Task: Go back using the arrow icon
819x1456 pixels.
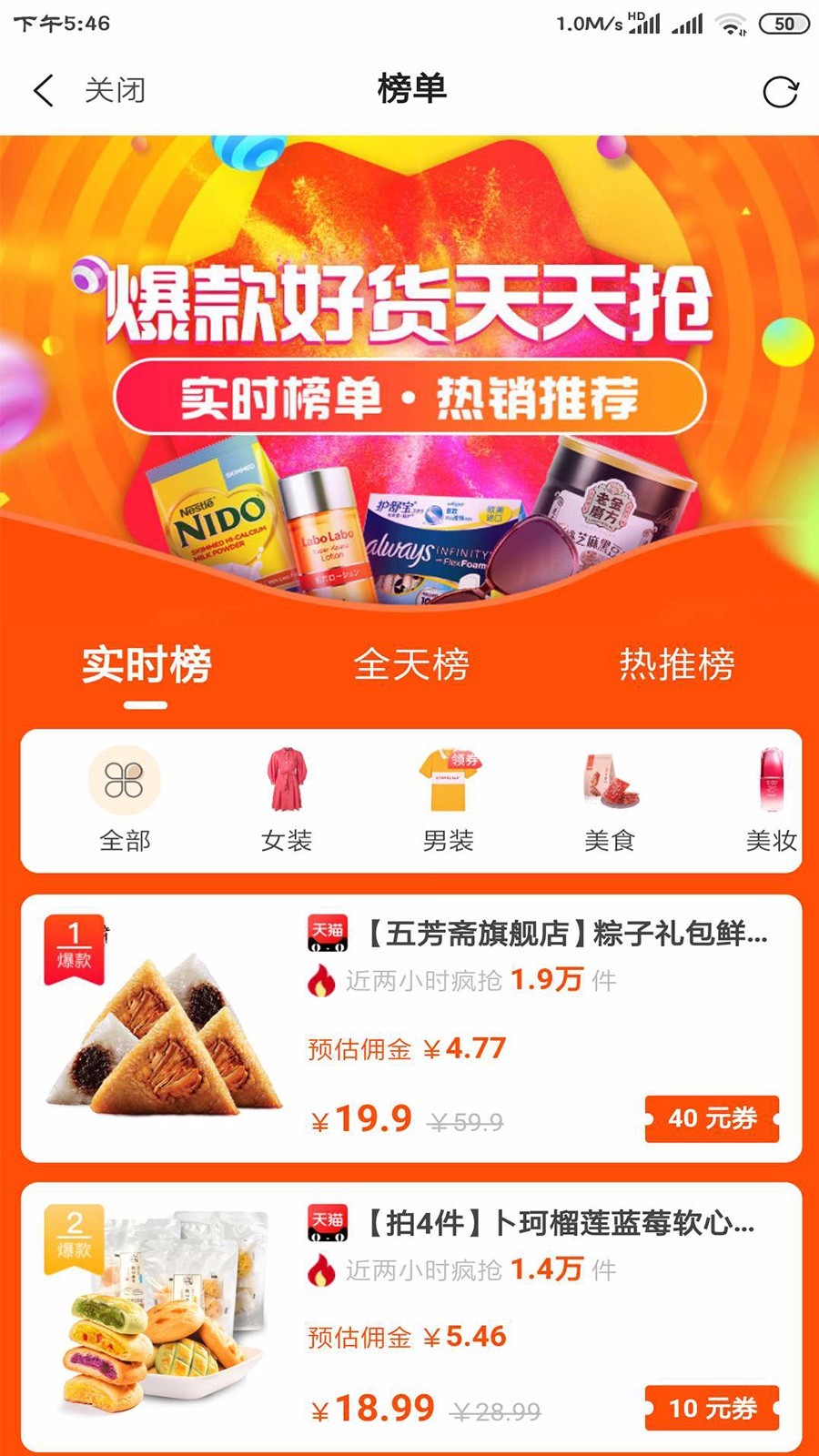Action: tap(44, 90)
